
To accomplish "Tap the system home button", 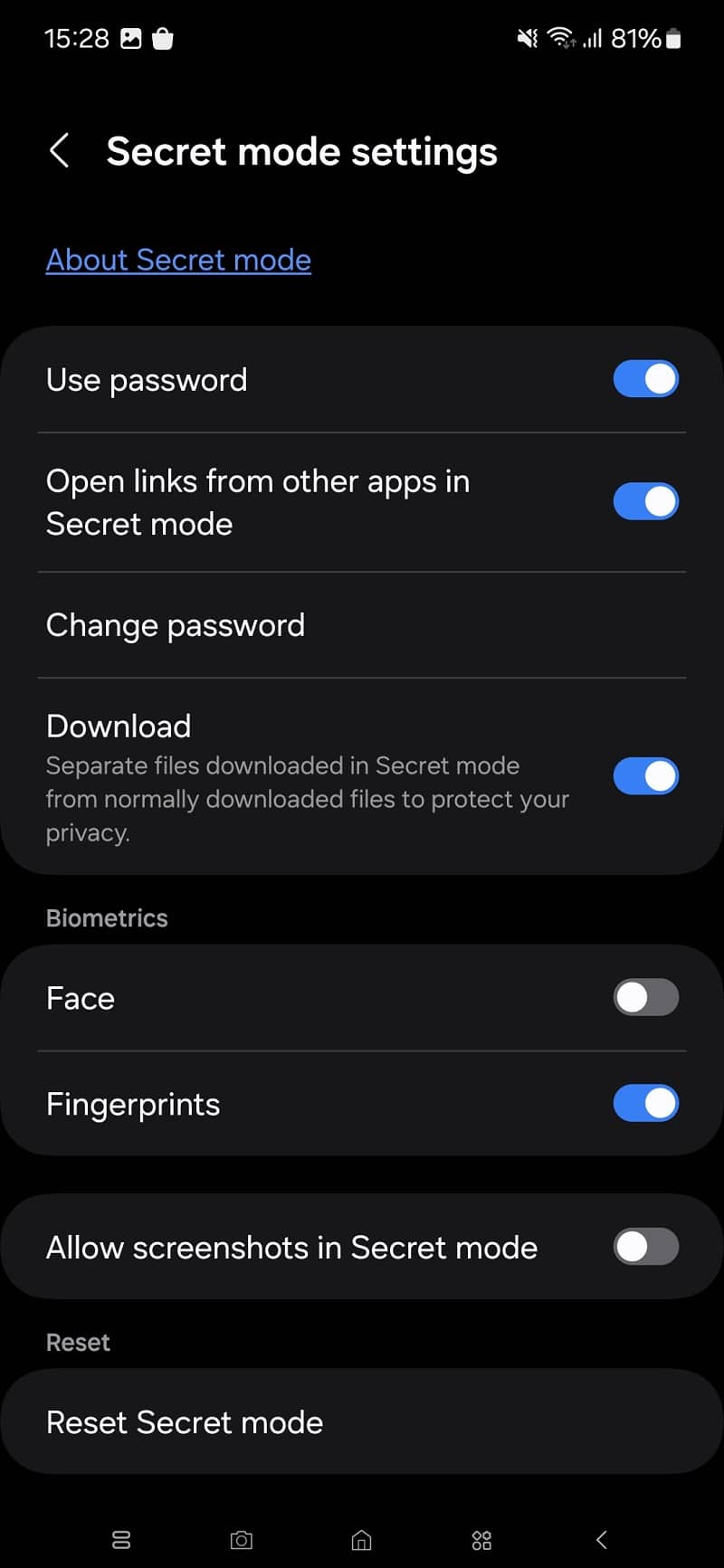I will 361,1539.
